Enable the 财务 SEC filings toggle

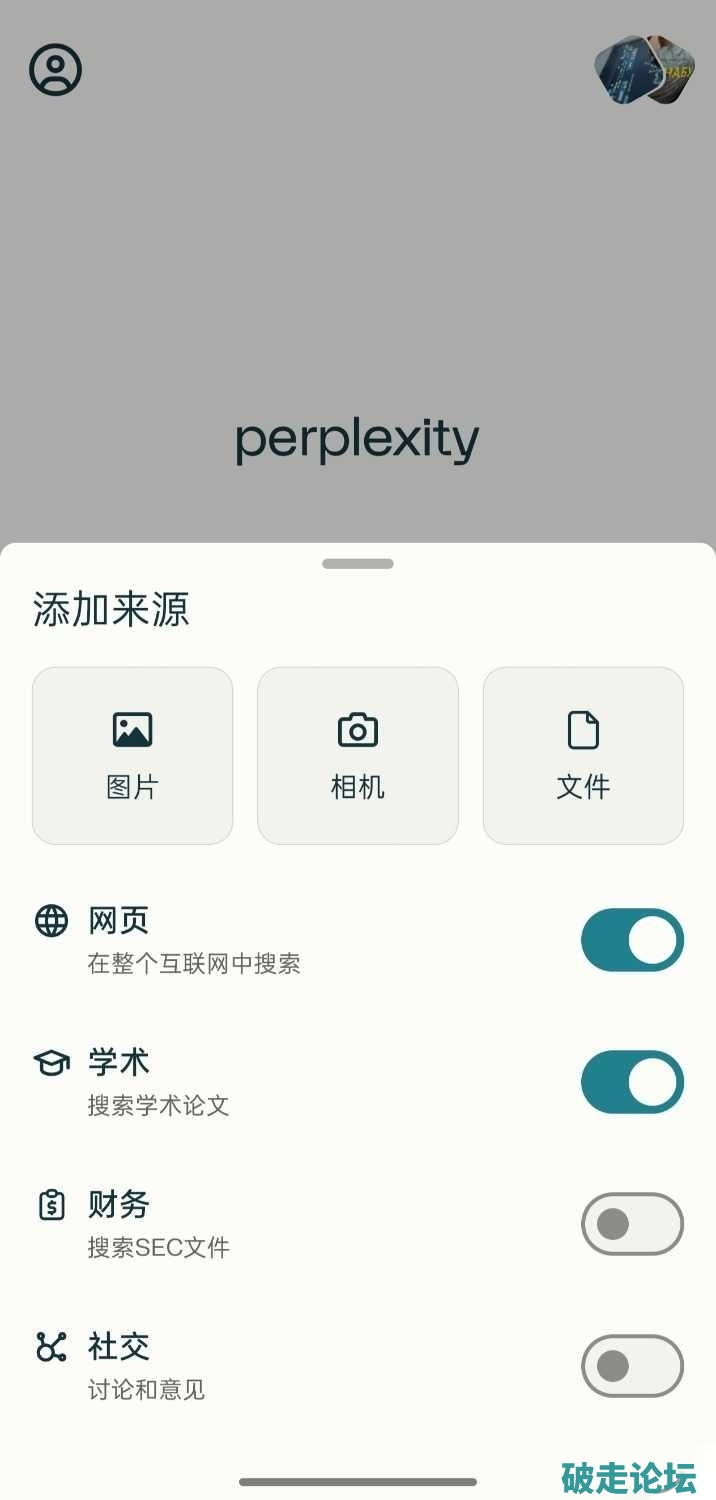click(632, 1224)
